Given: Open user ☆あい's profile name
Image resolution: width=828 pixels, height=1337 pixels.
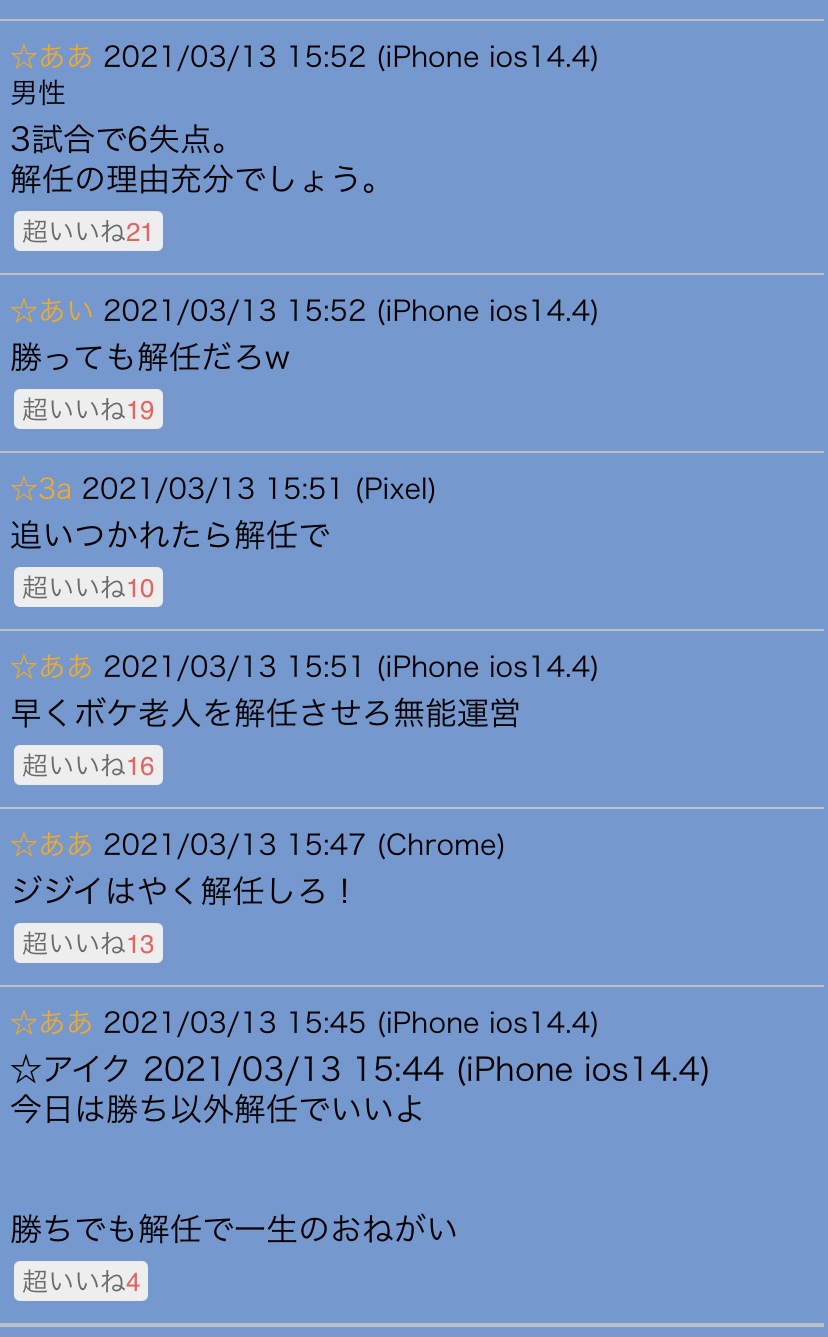Looking at the screenshot, I should [51, 311].
